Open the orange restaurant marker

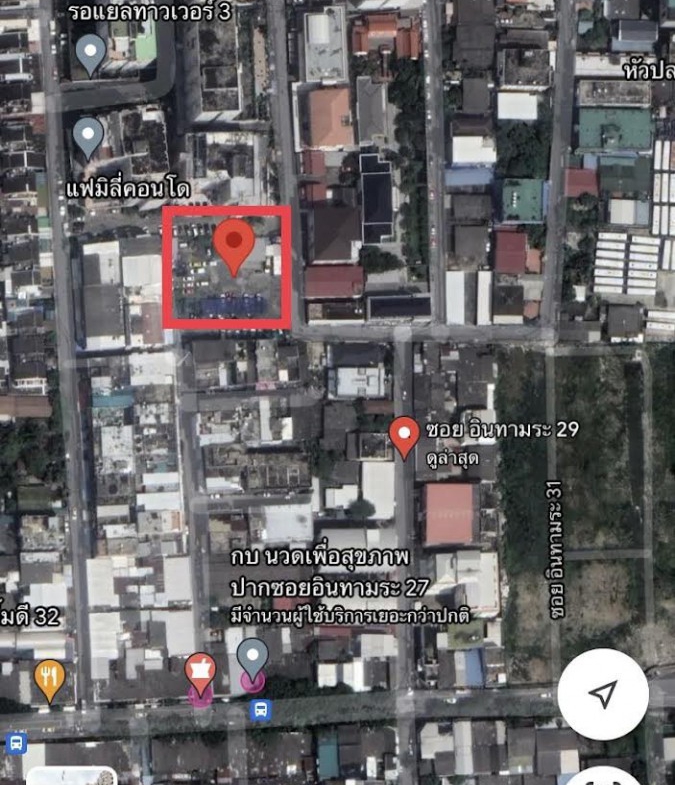click(49, 679)
